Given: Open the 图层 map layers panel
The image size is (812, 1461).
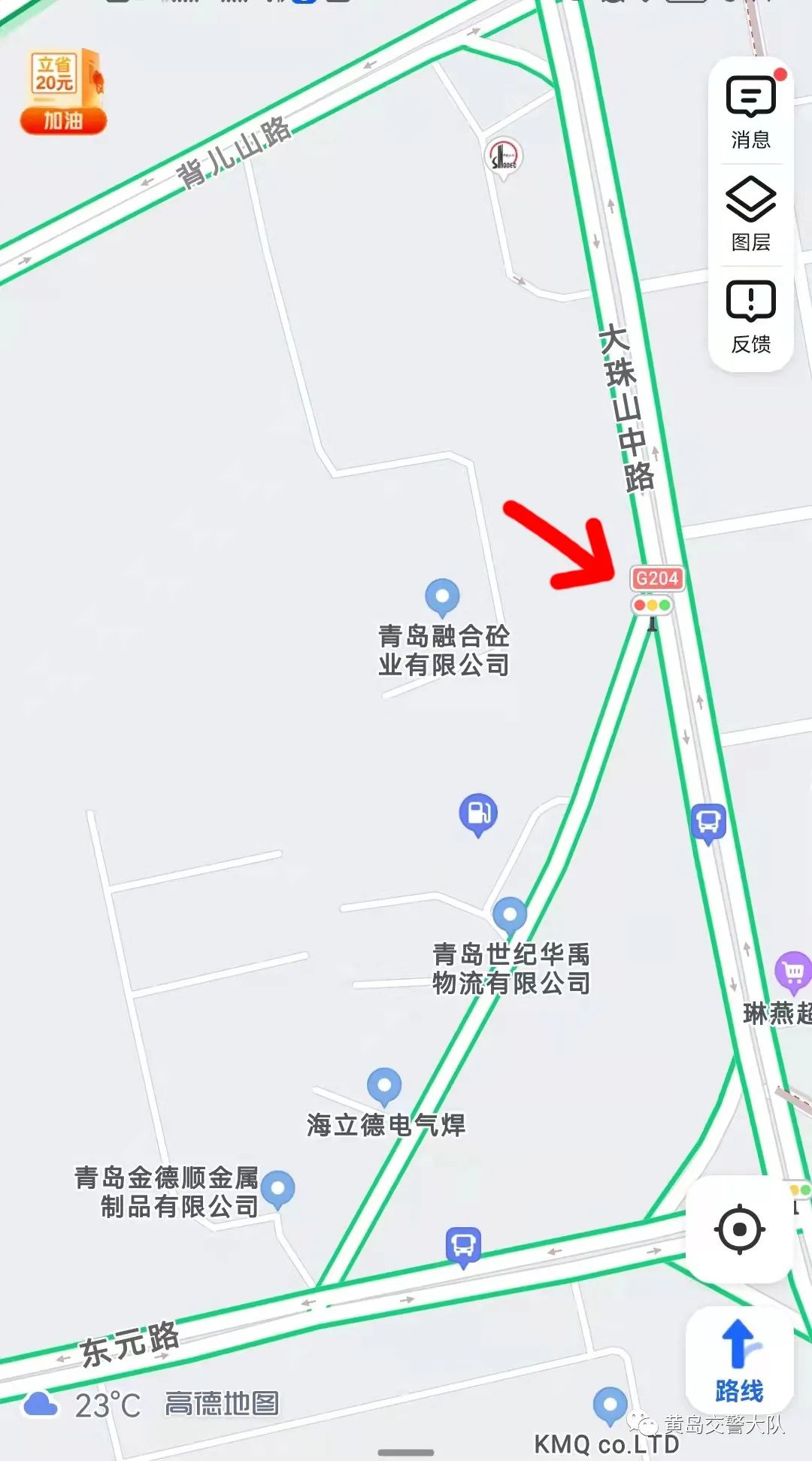Looking at the screenshot, I should point(750,214).
